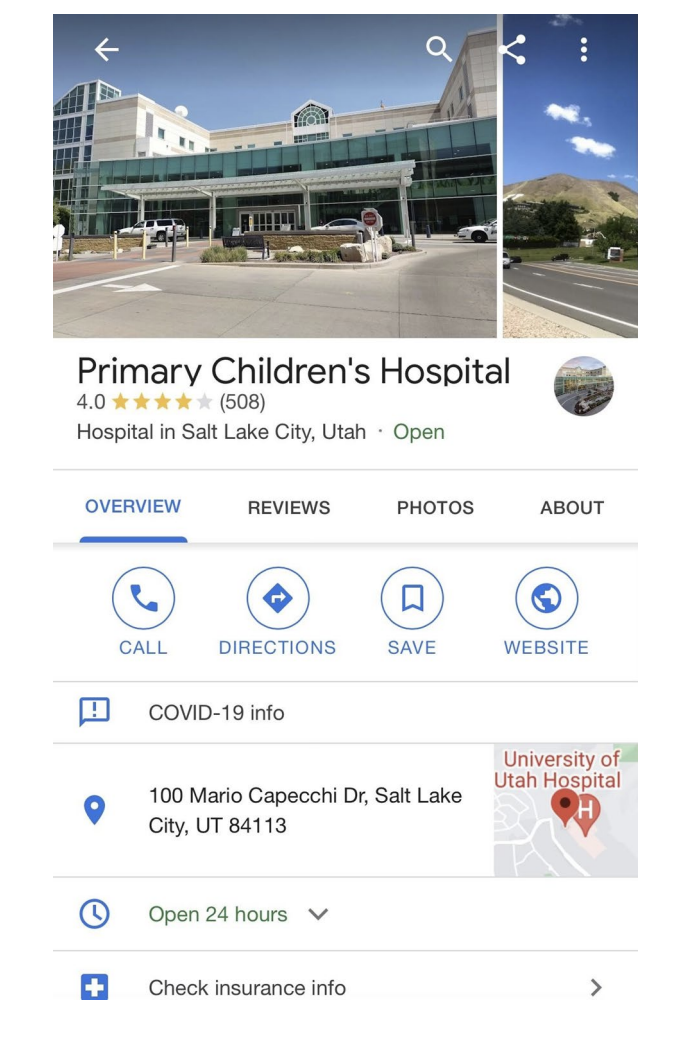Viewport: 676px width, 1046px height.
Task: Save this place to a list
Action: pyautogui.click(x=412, y=611)
